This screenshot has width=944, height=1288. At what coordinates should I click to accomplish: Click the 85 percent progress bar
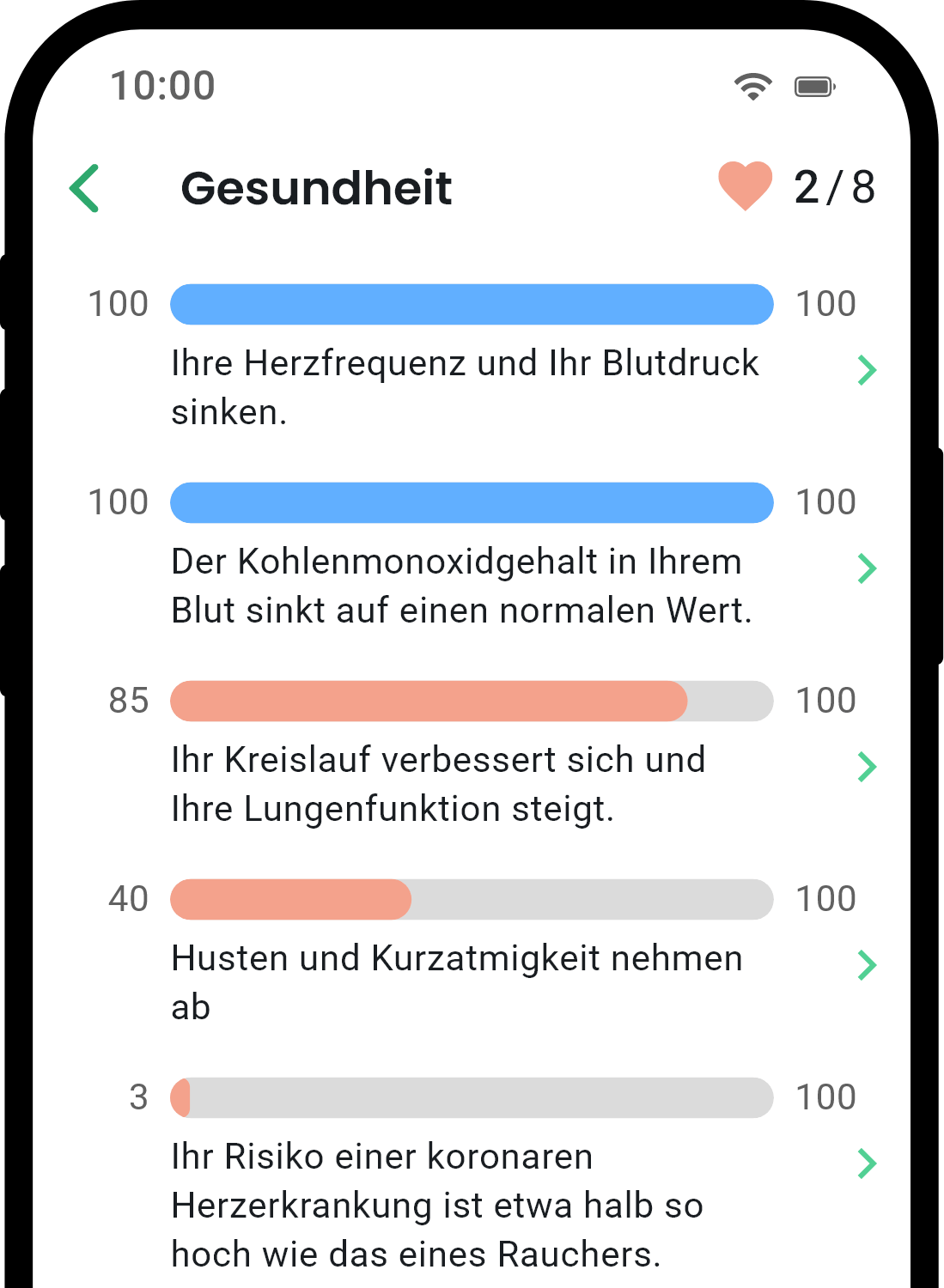(x=472, y=701)
